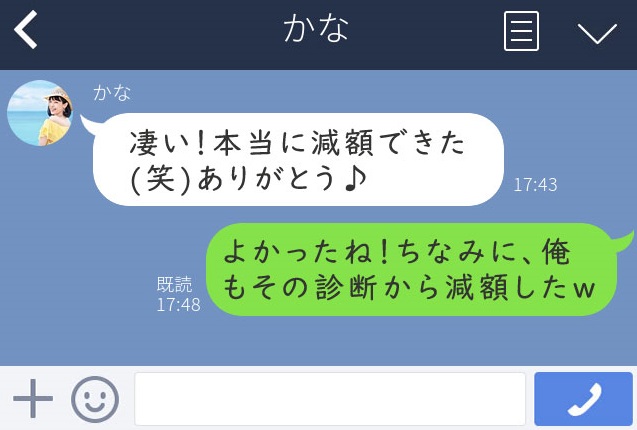The width and height of the screenshot is (637, 430).
Task: Open the plus attachment menu
Action: [x=32, y=399]
